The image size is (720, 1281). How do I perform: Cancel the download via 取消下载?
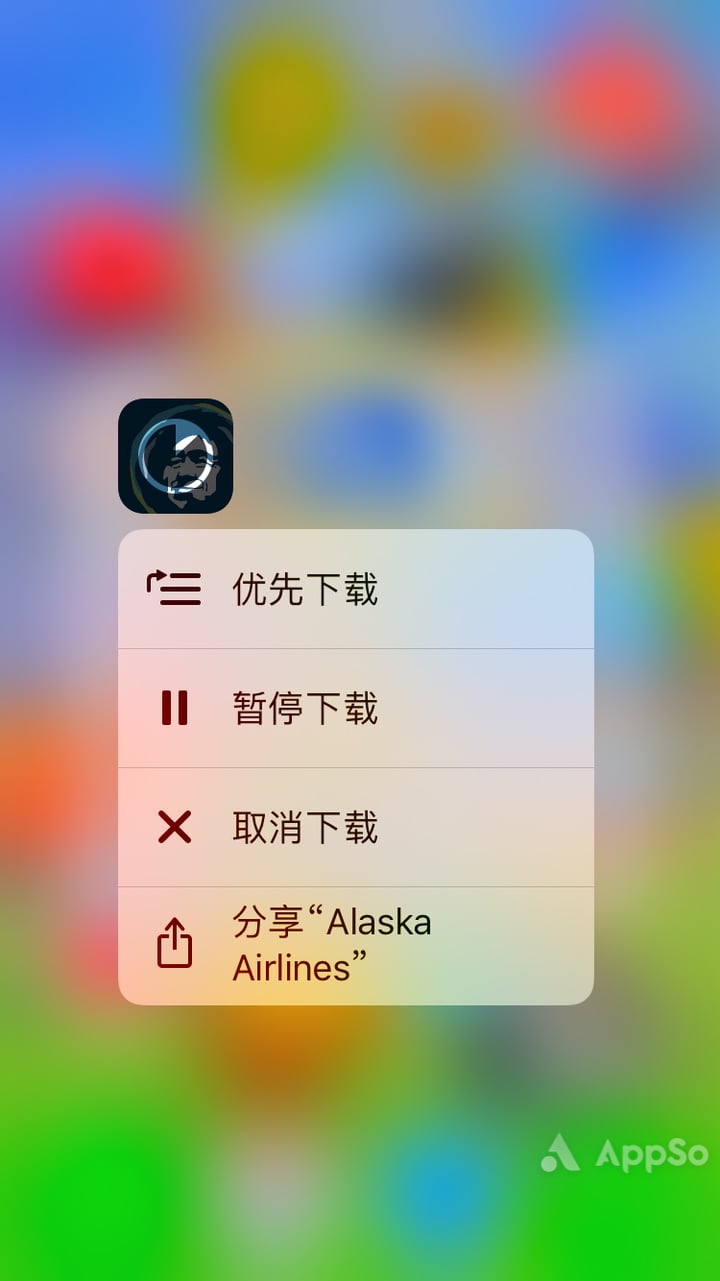(355, 827)
